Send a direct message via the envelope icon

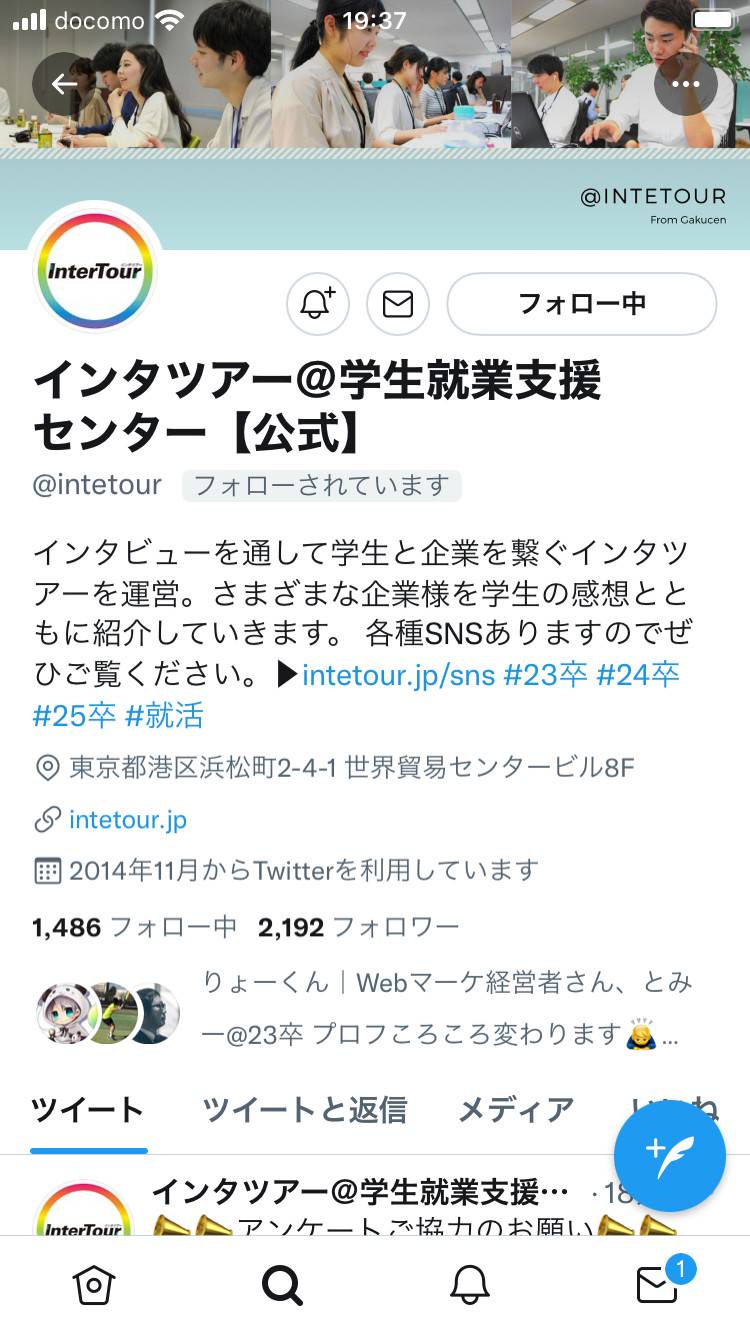398,304
